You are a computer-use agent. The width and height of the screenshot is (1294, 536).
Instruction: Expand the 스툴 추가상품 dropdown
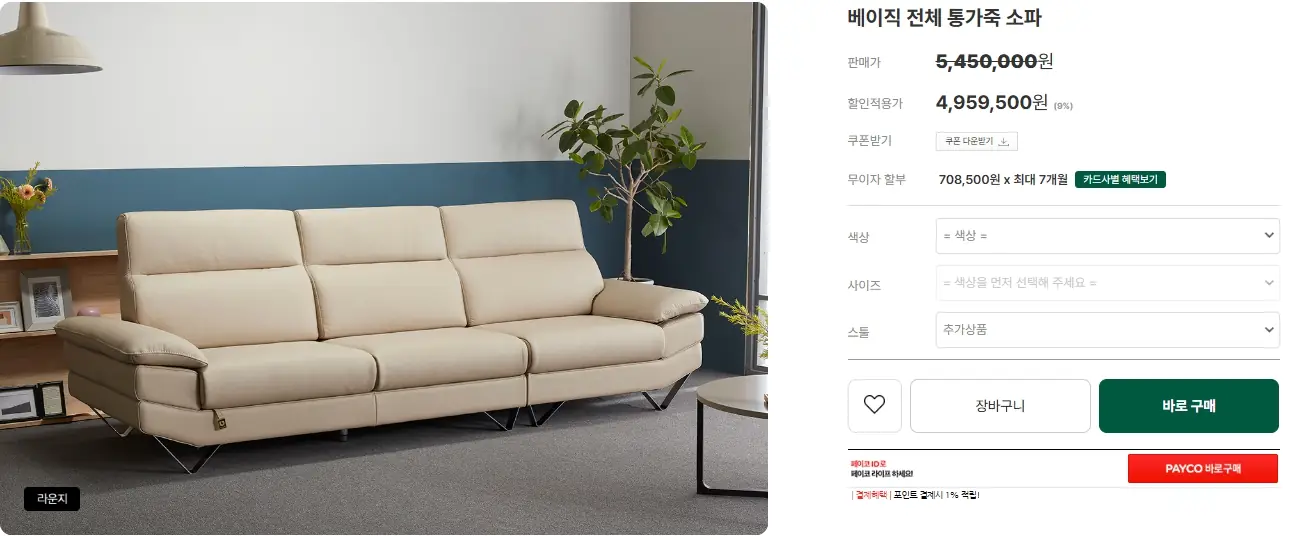[x=1107, y=330]
